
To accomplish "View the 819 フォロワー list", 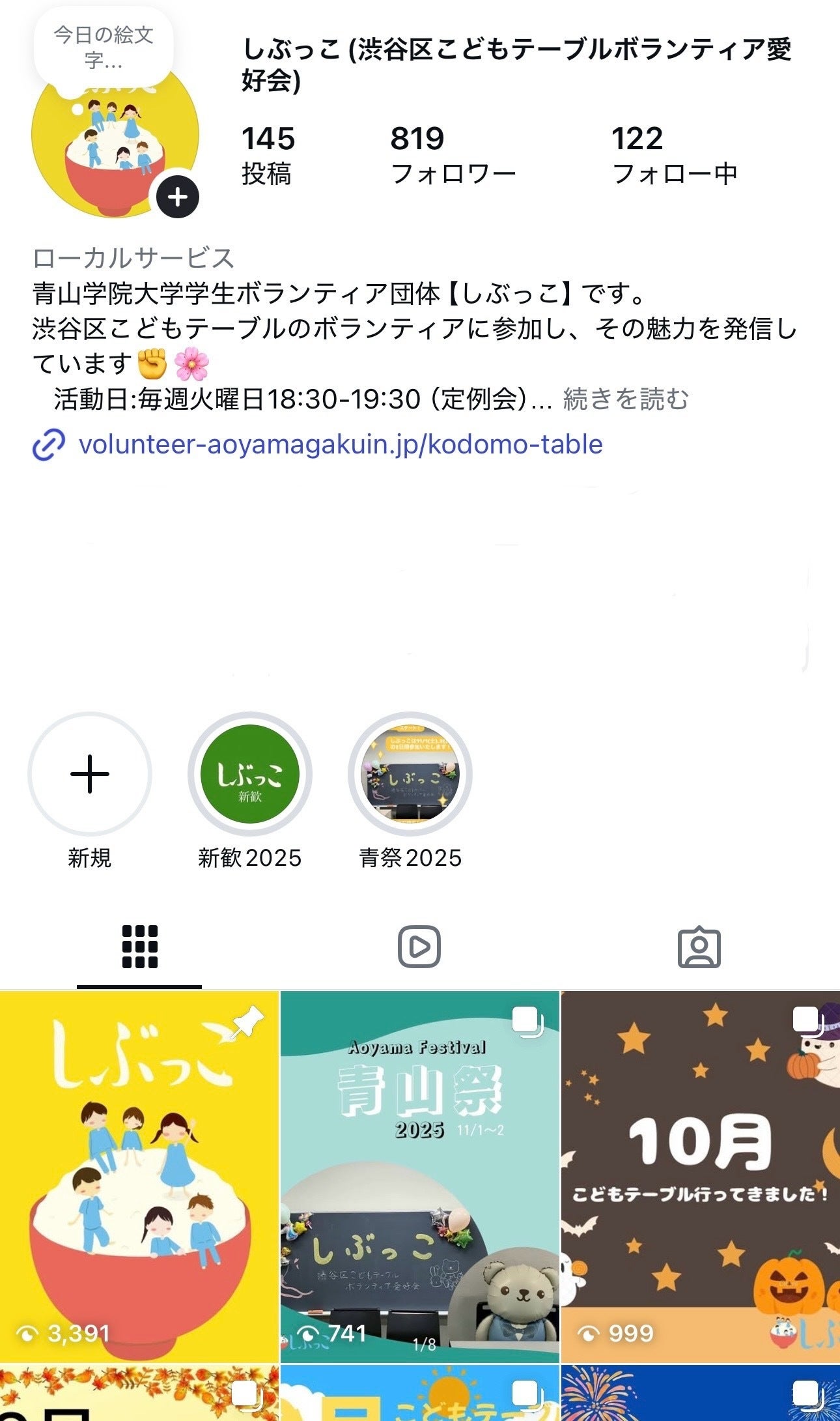I will [x=453, y=155].
